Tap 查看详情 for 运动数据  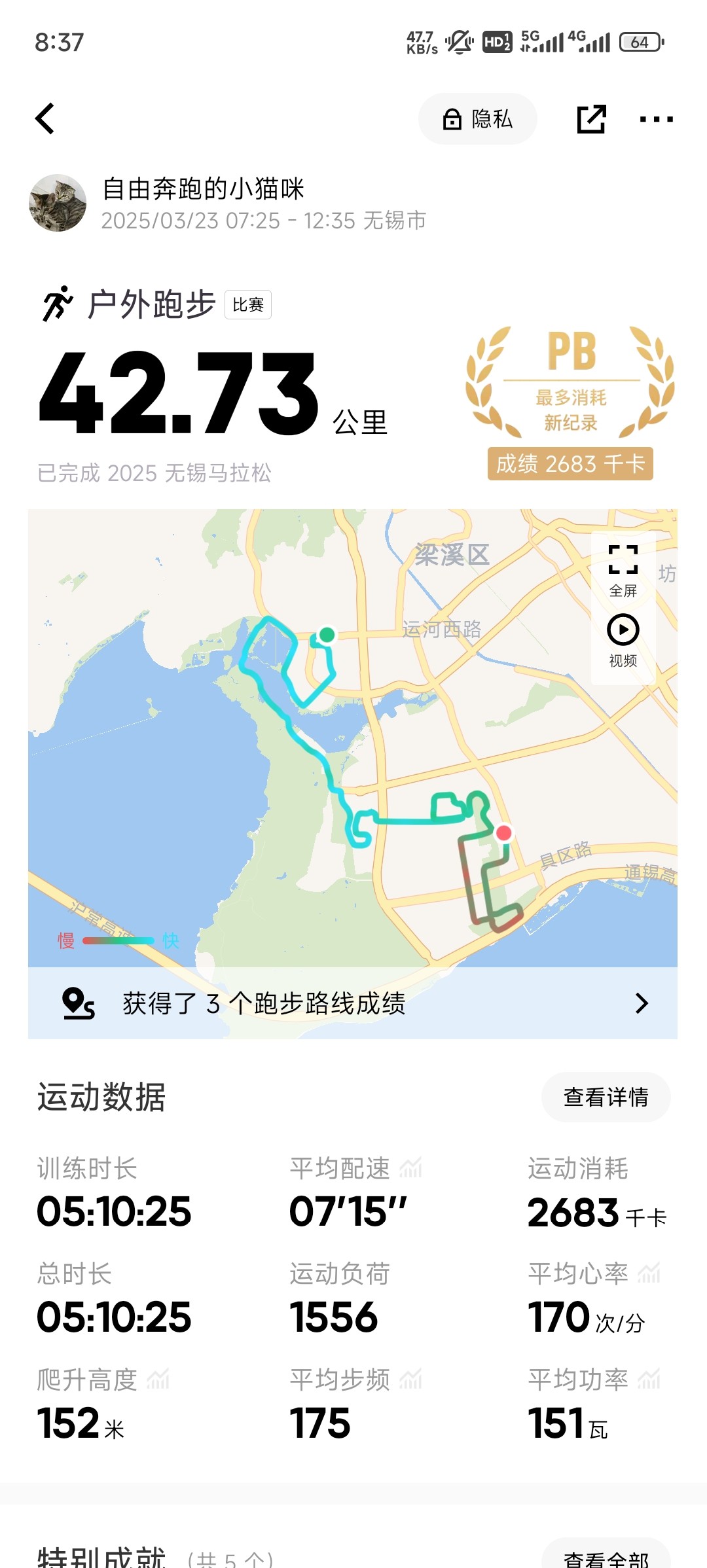point(606,1097)
